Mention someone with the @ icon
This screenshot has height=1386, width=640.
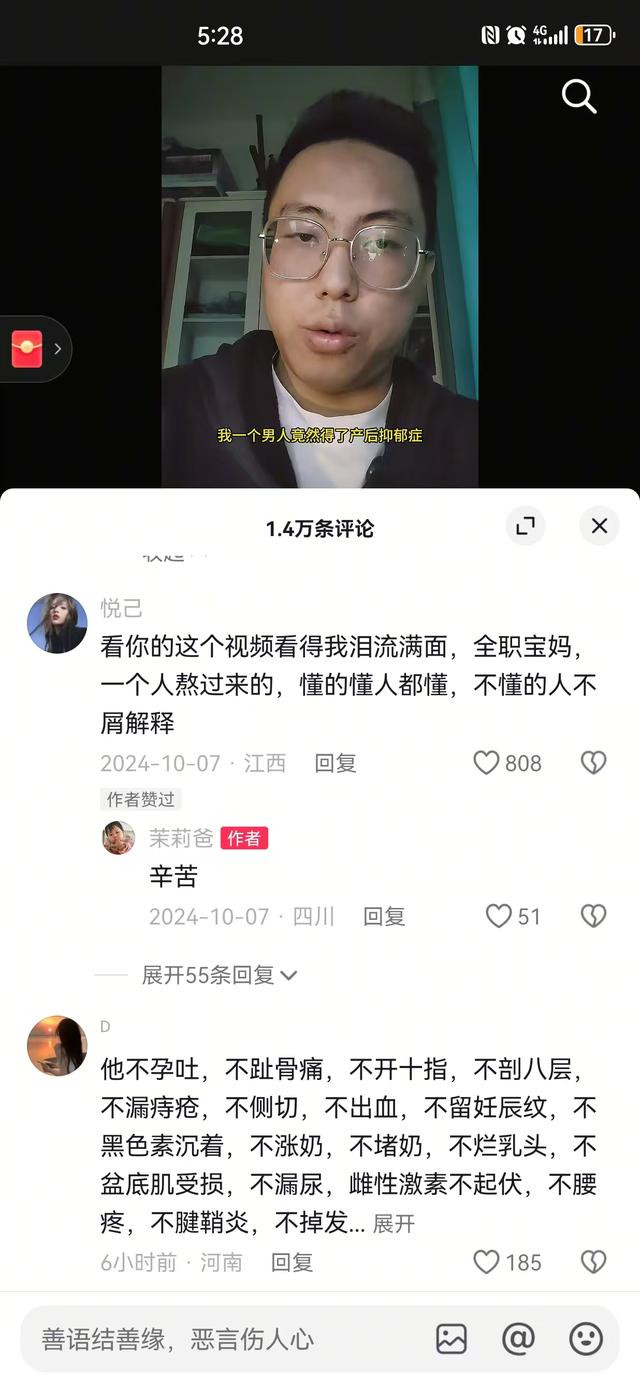point(518,1339)
